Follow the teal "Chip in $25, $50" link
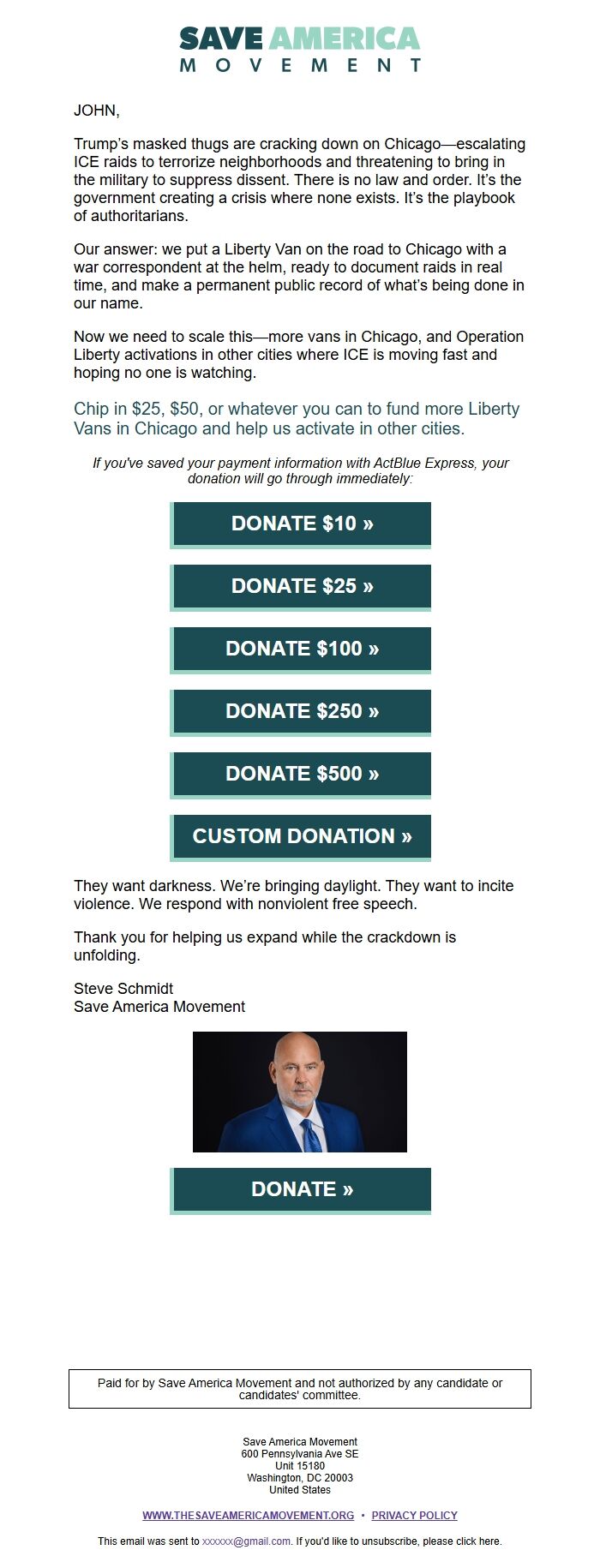The image size is (600, 1568). click(x=297, y=418)
